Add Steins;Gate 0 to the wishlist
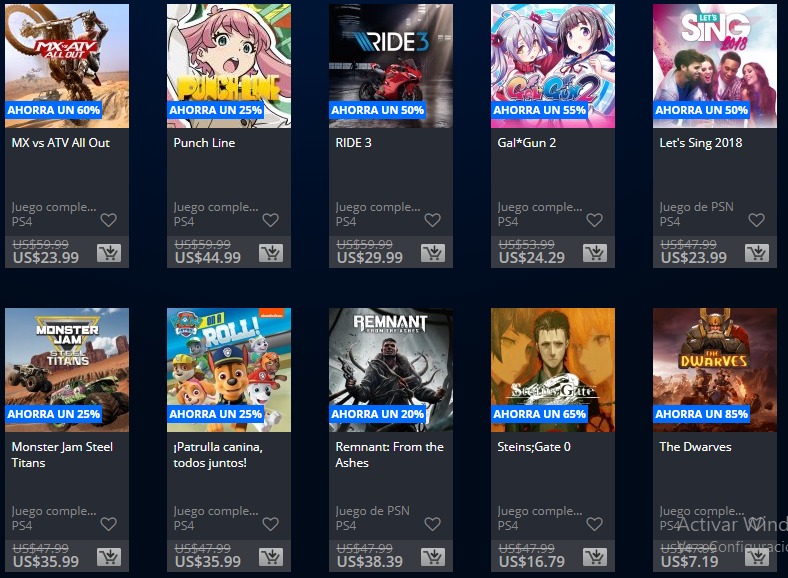This screenshot has width=788, height=578. point(594,524)
